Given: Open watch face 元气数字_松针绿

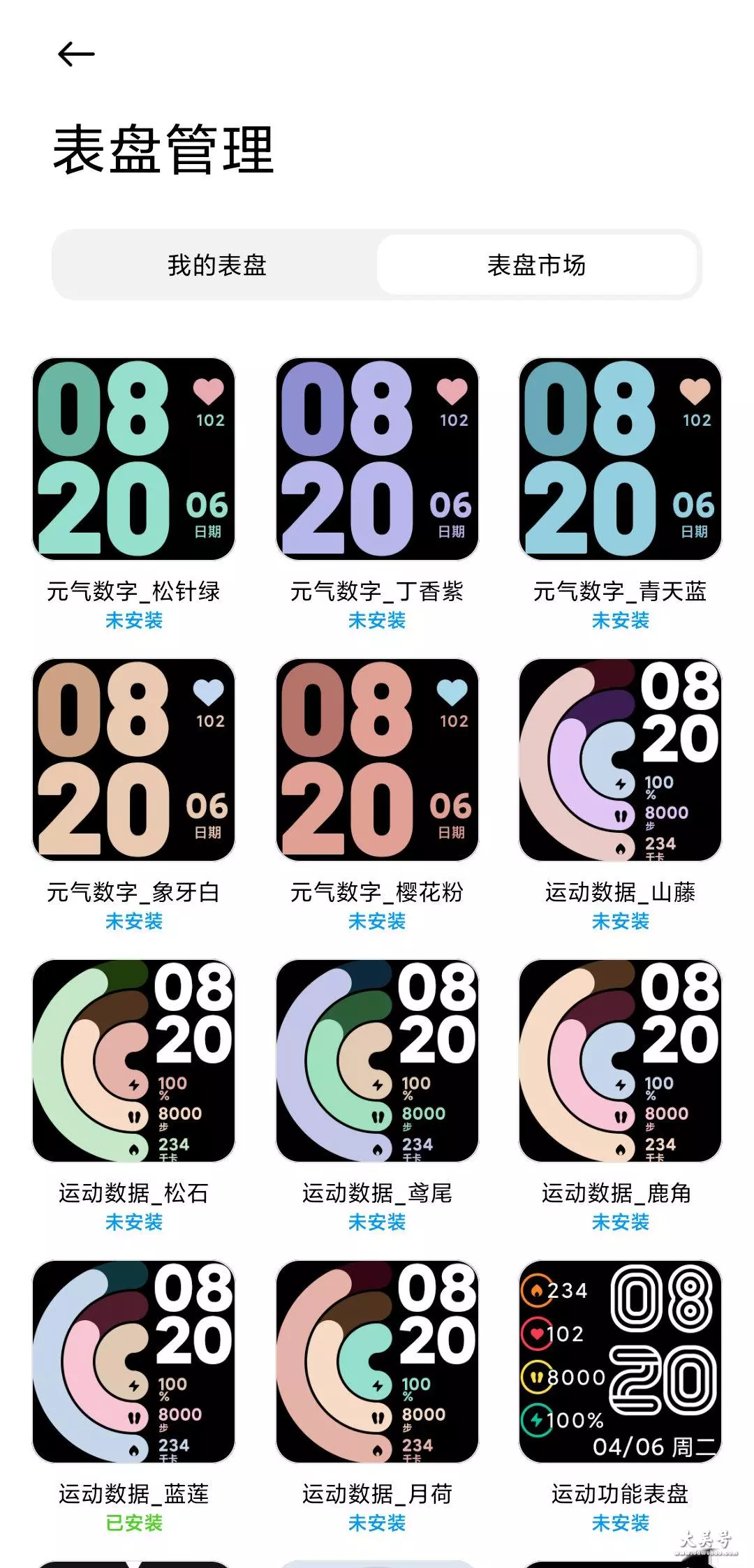Looking at the screenshot, I should pos(134,459).
